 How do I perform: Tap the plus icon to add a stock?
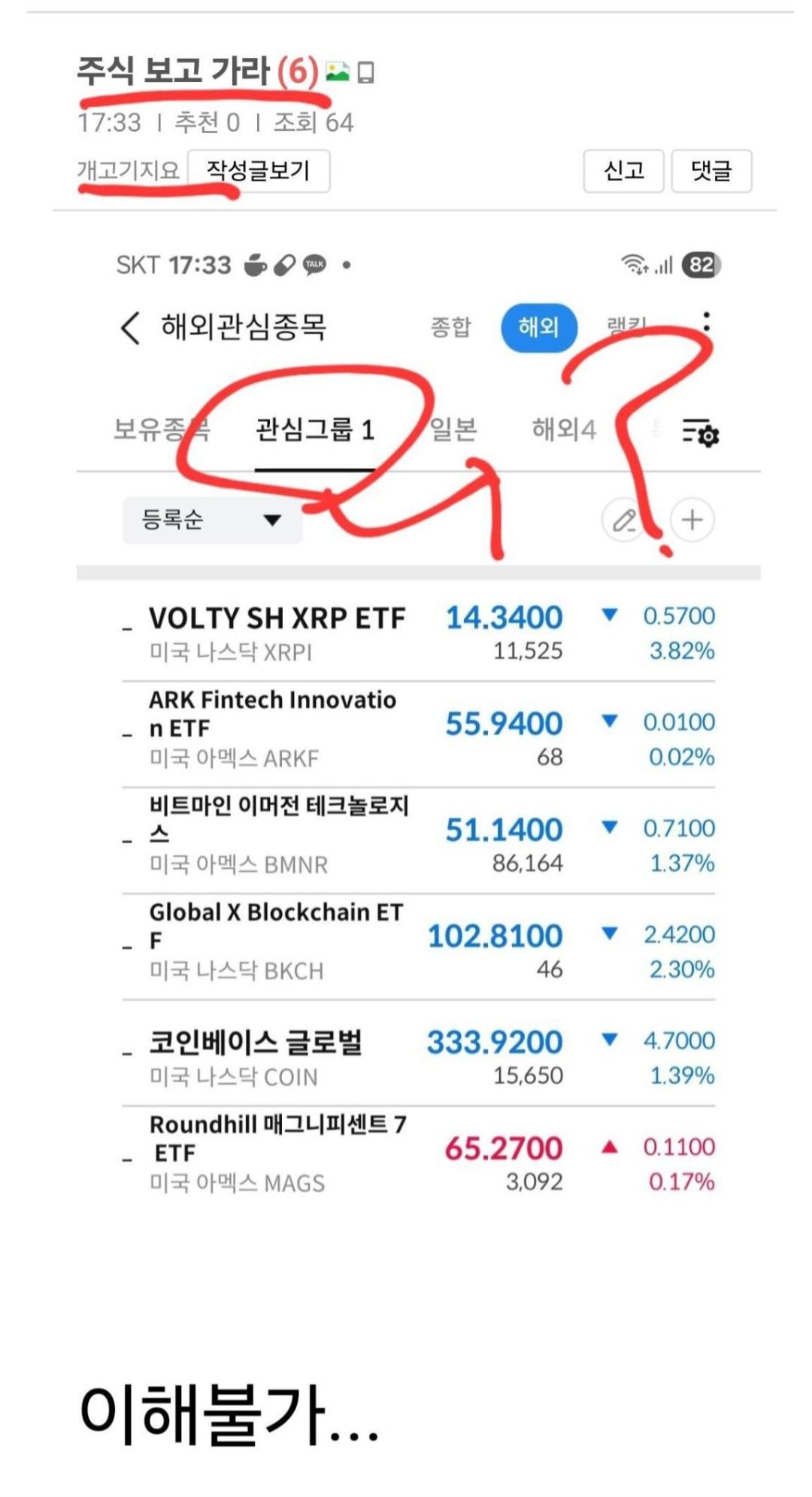(691, 519)
